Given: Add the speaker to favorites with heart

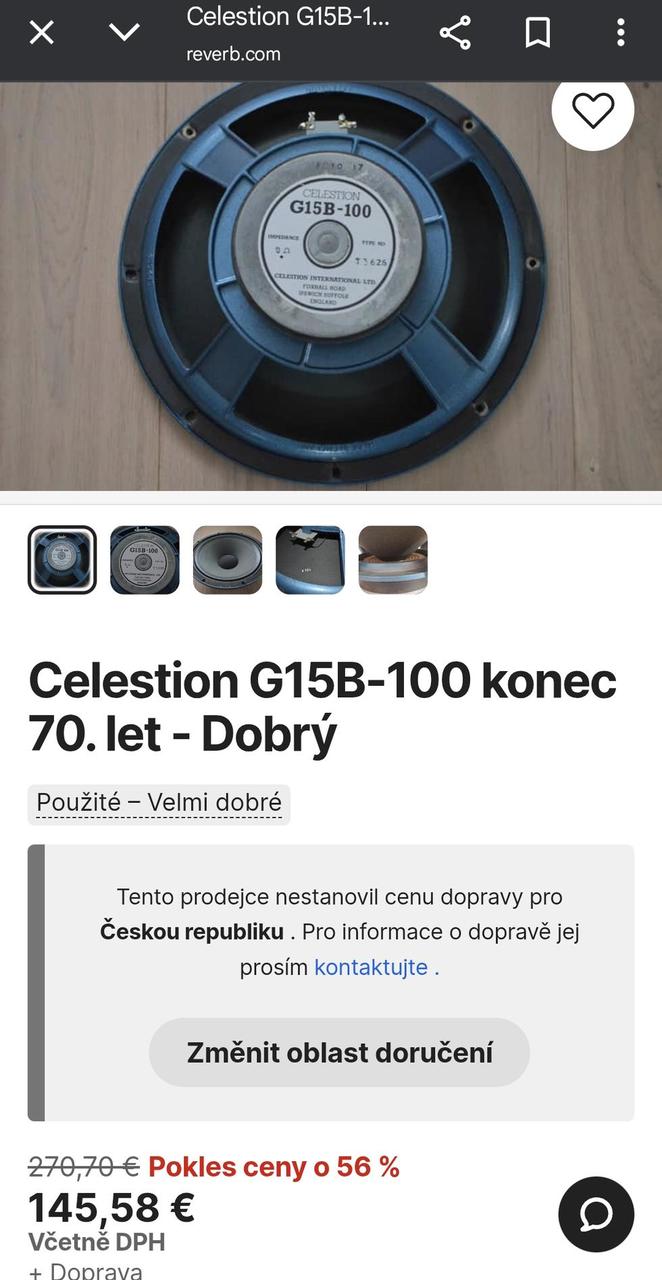Looking at the screenshot, I should click(593, 110).
